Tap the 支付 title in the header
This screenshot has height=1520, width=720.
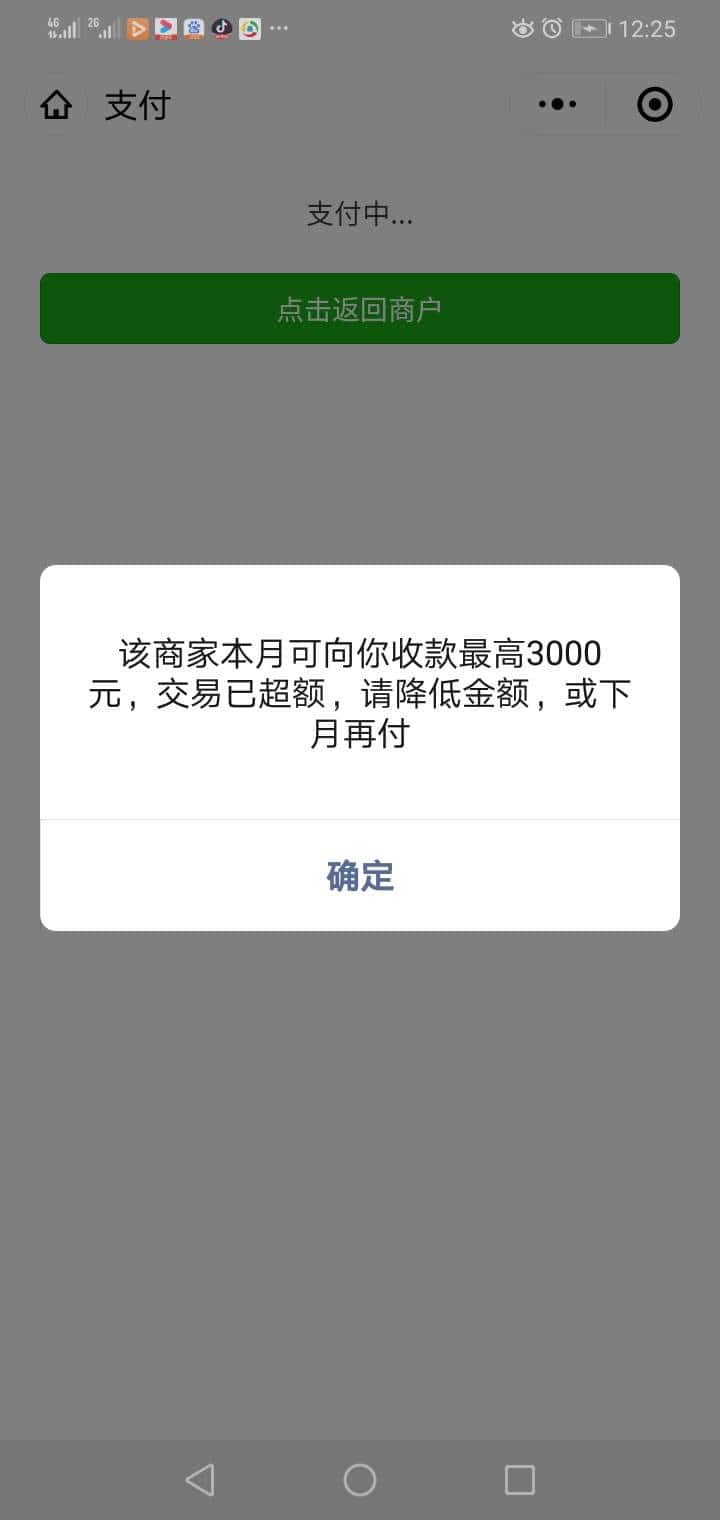(138, 104)
